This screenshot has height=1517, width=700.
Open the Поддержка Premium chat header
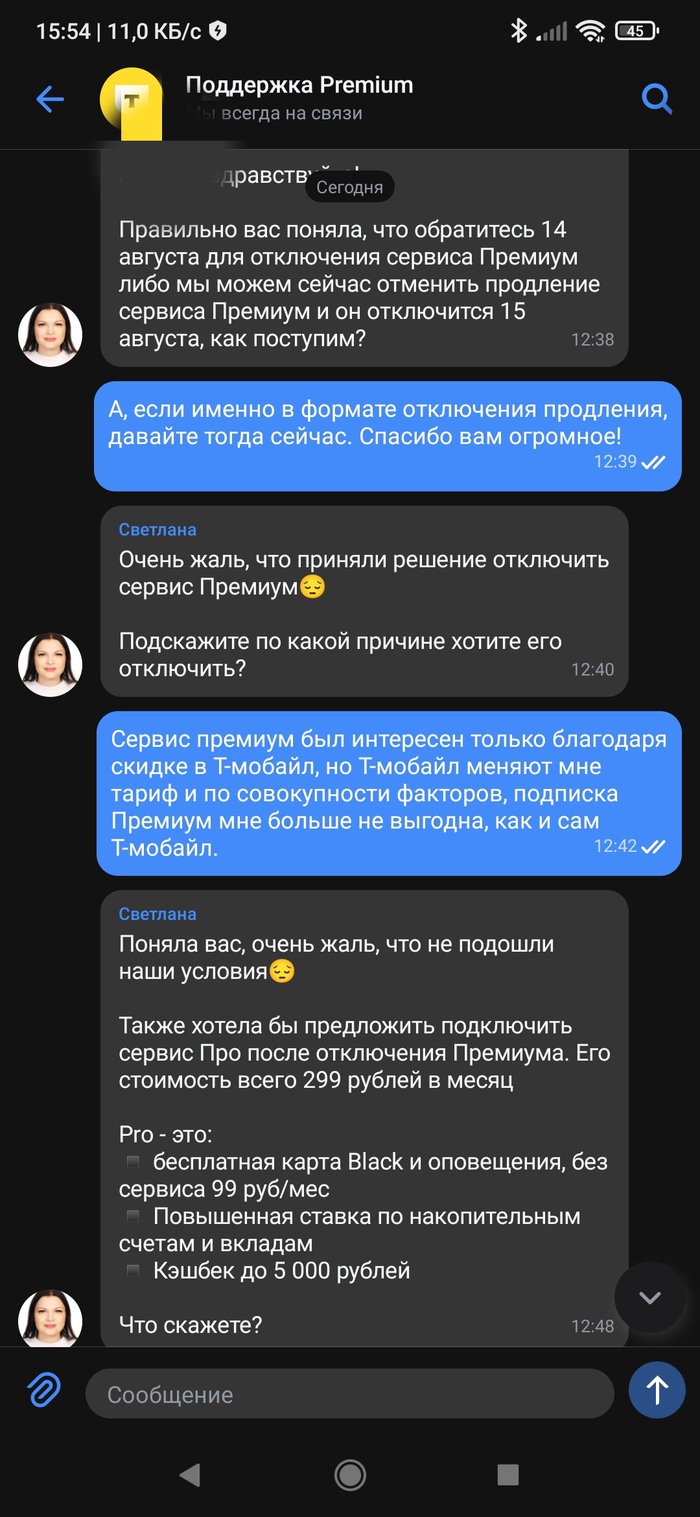pos(299,98)
